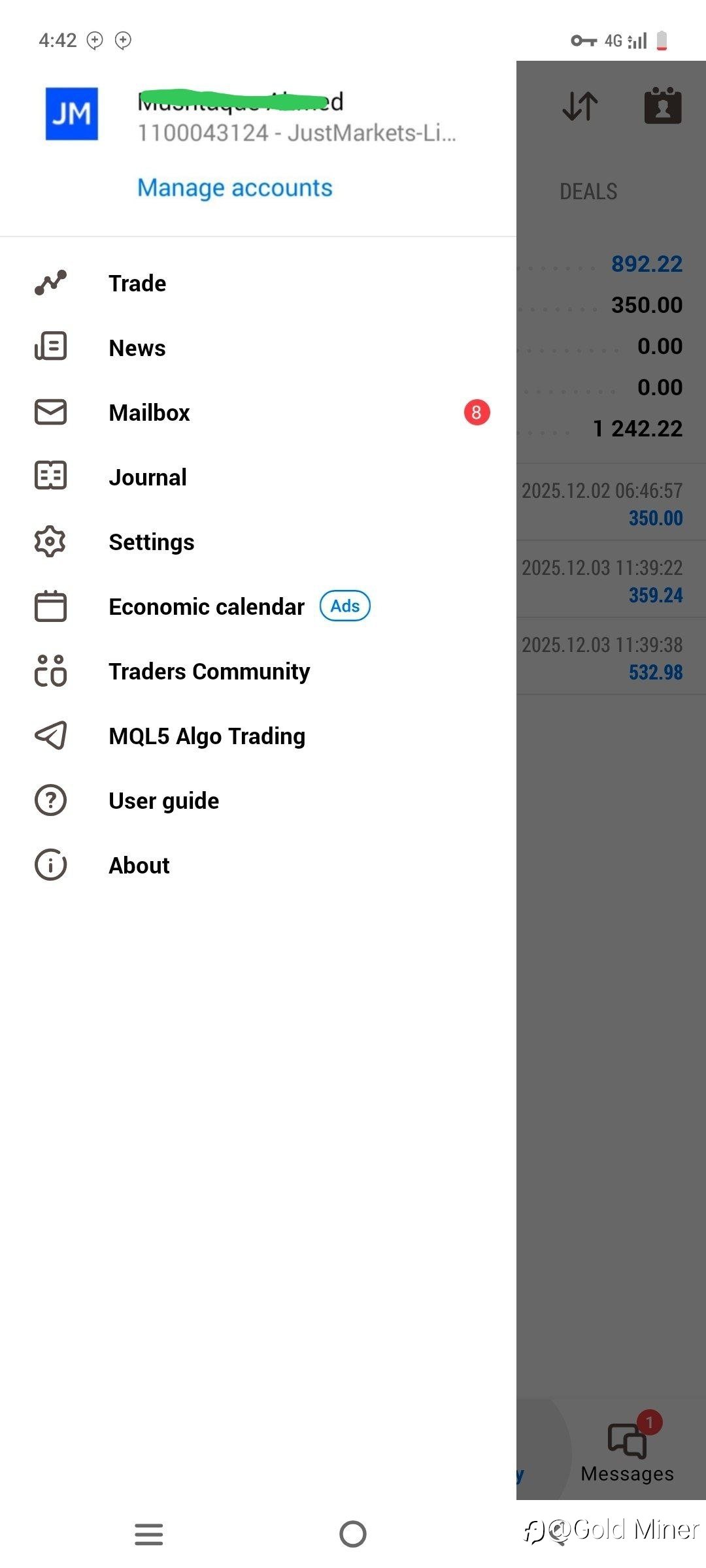Tap the unread count badge on Mailbox

pyautogui.click(x=477, y=412)
